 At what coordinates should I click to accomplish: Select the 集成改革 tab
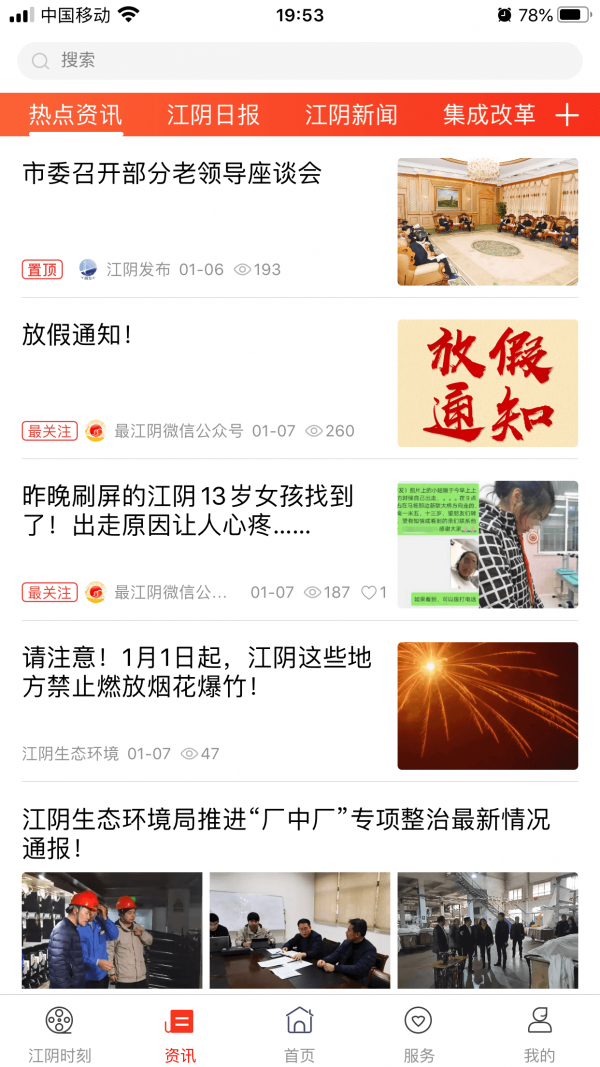click(489, 115)
